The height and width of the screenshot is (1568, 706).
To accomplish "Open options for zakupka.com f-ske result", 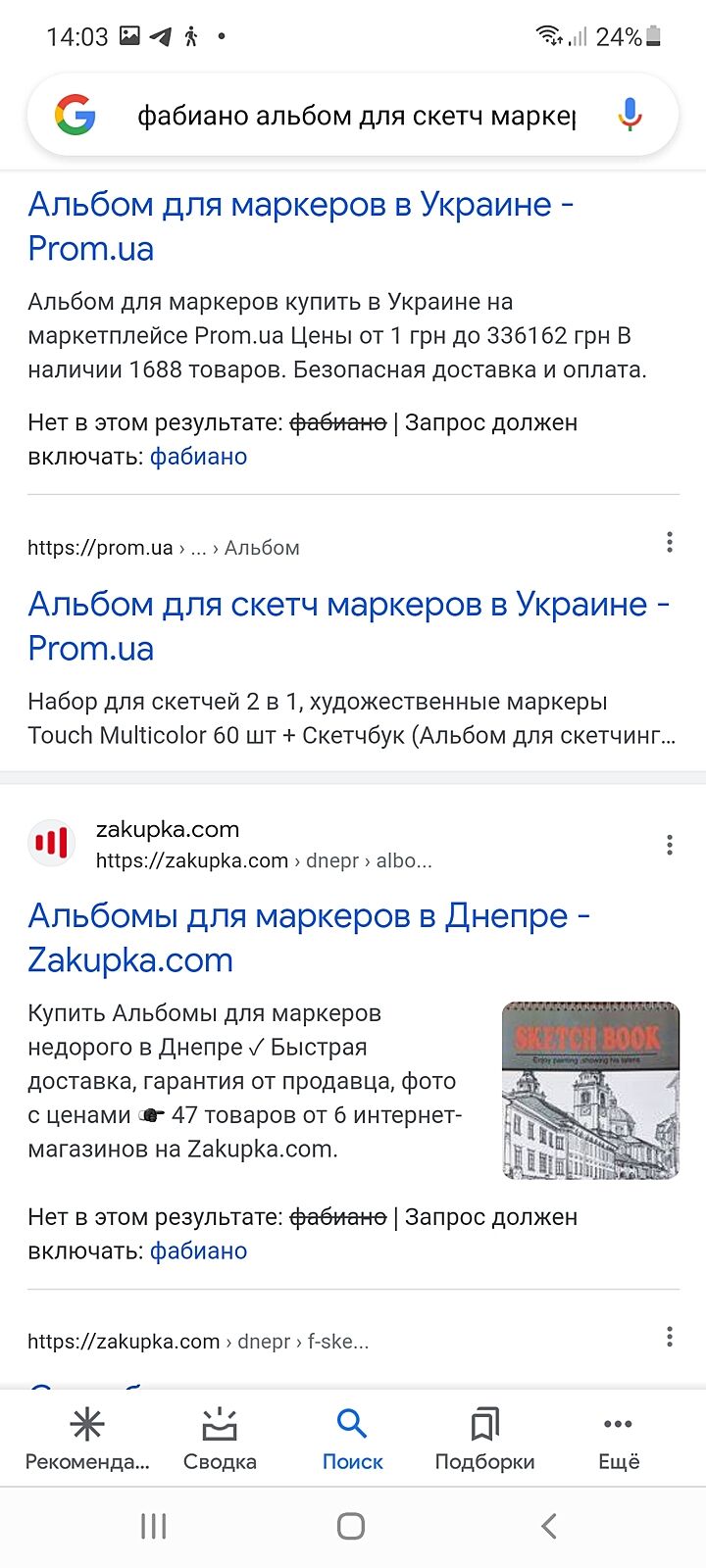I will pos(670,1337).
